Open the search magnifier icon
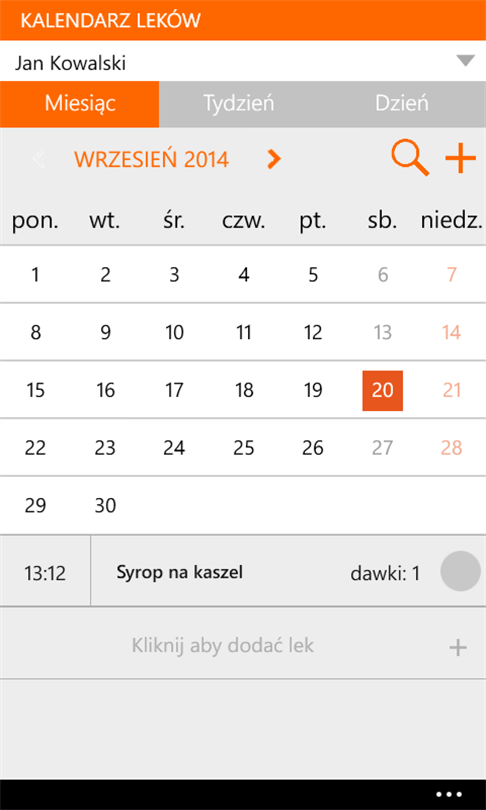486x810 pixels. 410,159
